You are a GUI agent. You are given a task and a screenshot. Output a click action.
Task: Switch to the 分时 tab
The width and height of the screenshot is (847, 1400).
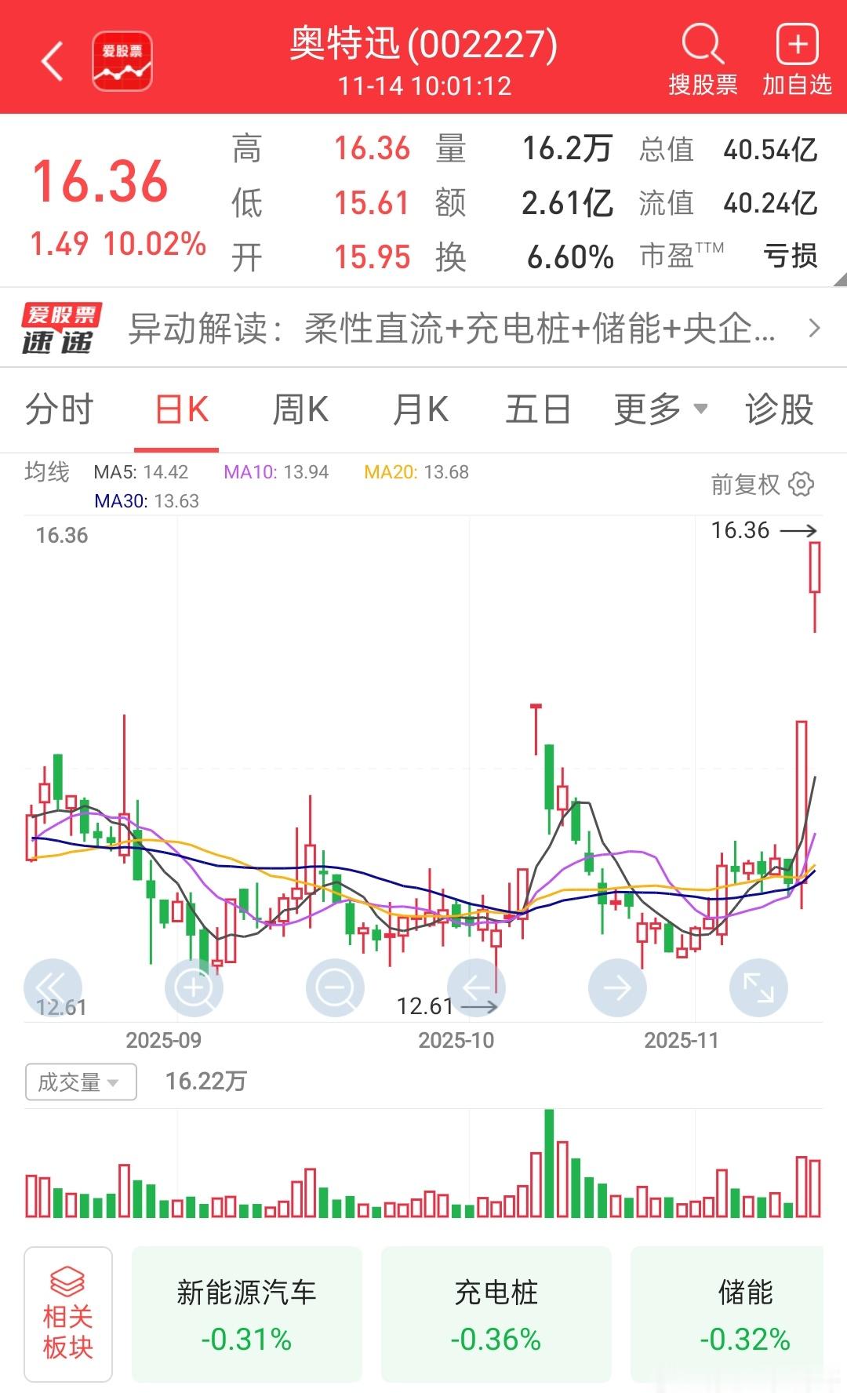[x=60, y=409]
